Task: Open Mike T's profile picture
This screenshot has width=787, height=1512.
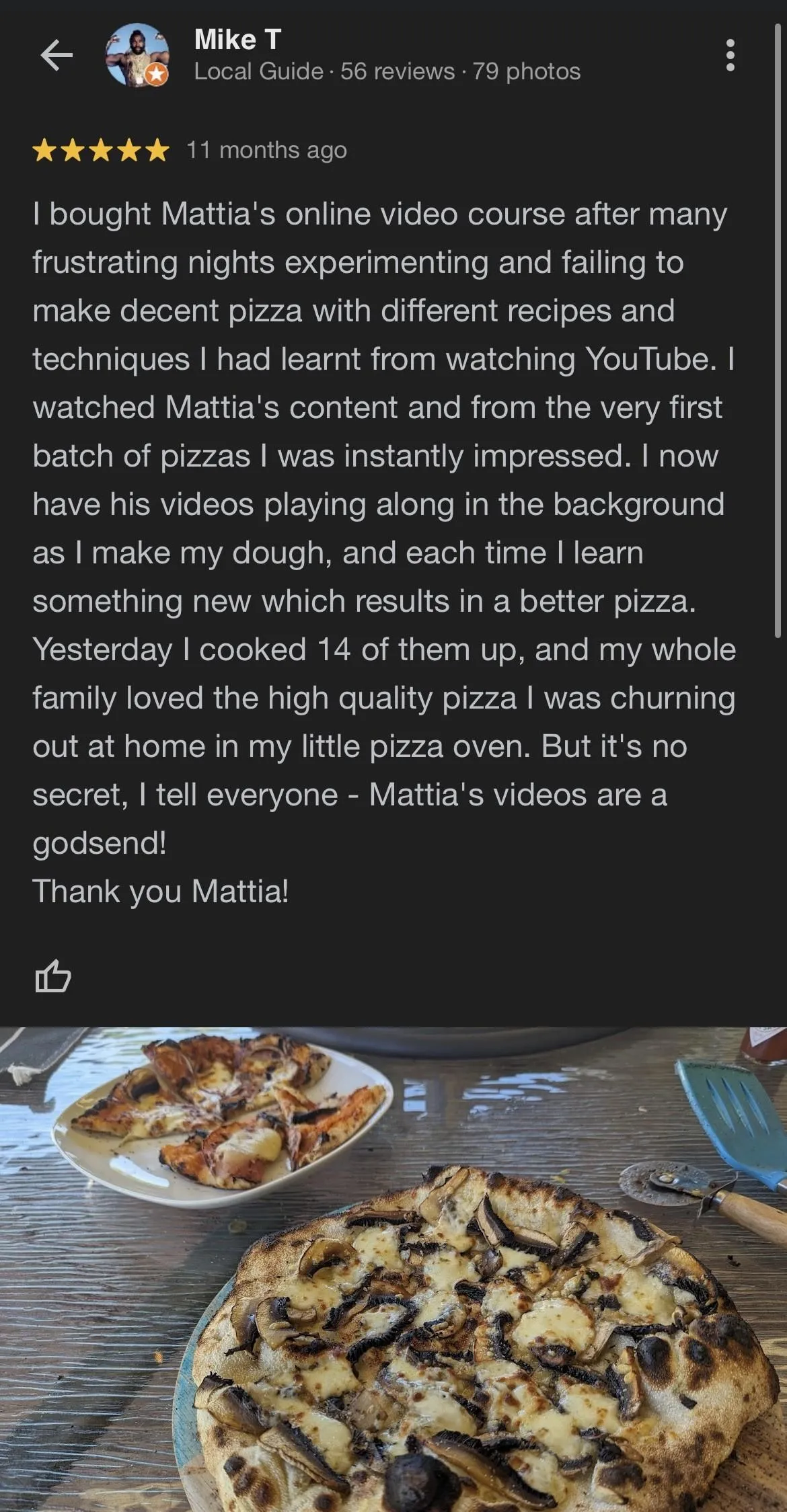Action: pyautogui.click(x=137, y=55)
